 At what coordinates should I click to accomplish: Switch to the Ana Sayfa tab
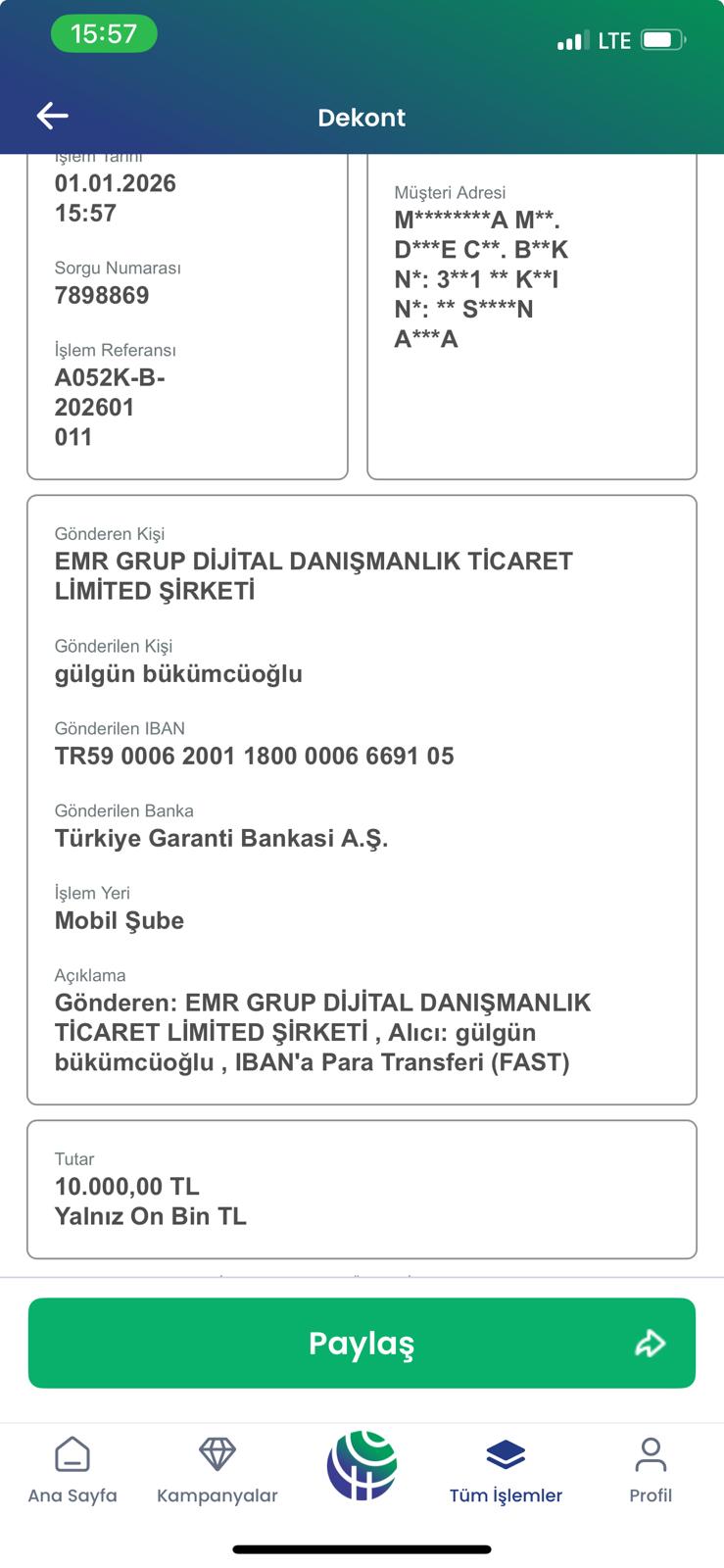[72, 1470]
